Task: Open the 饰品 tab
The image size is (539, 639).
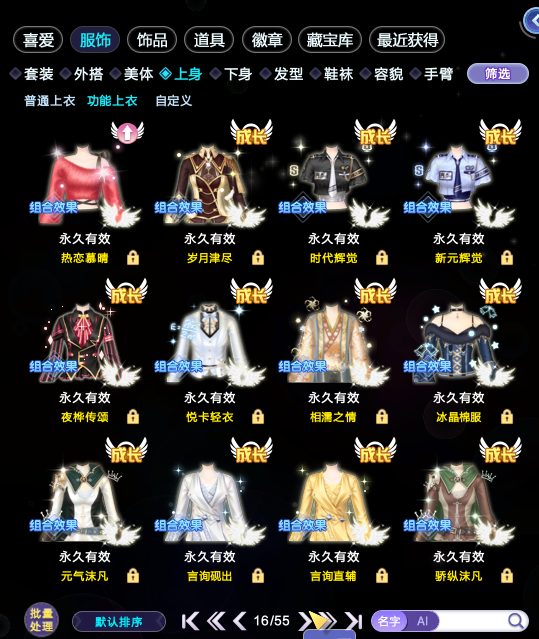Action: point(152,40)
